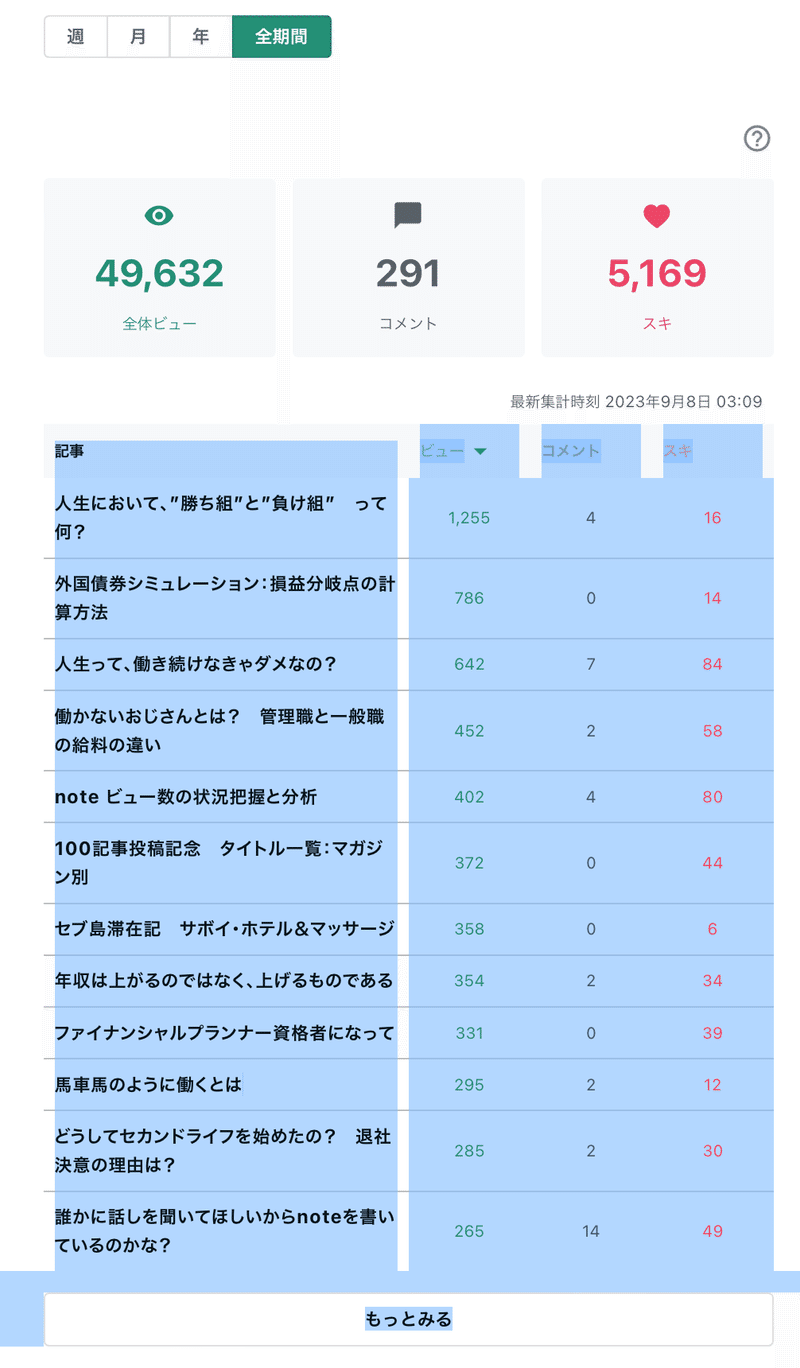Sort the table by ビュー column
This screenshot has height=1368, width=800.
(453, 451)
